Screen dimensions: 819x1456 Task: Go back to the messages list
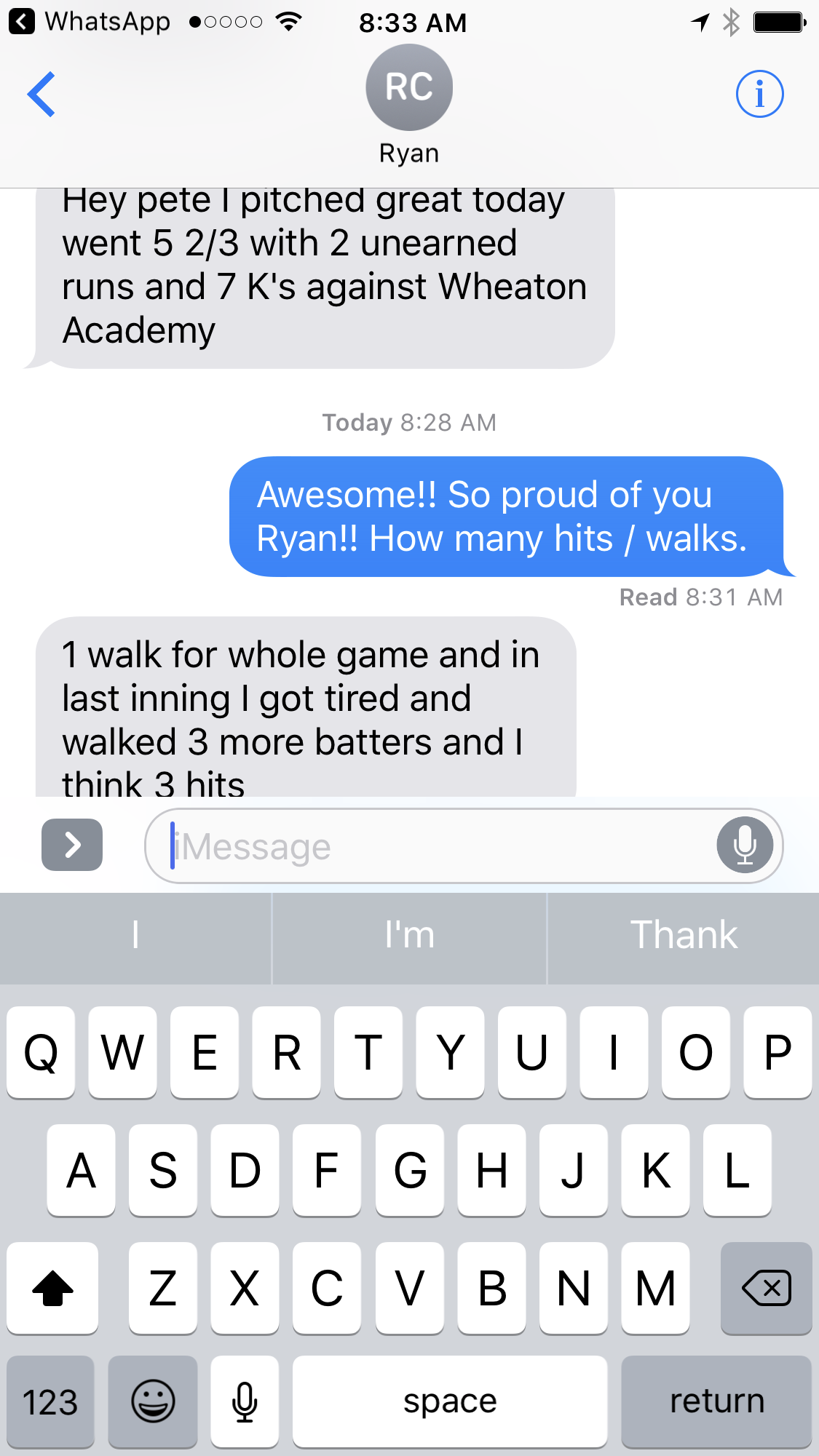pyautogui.click(x=41, y=94)
